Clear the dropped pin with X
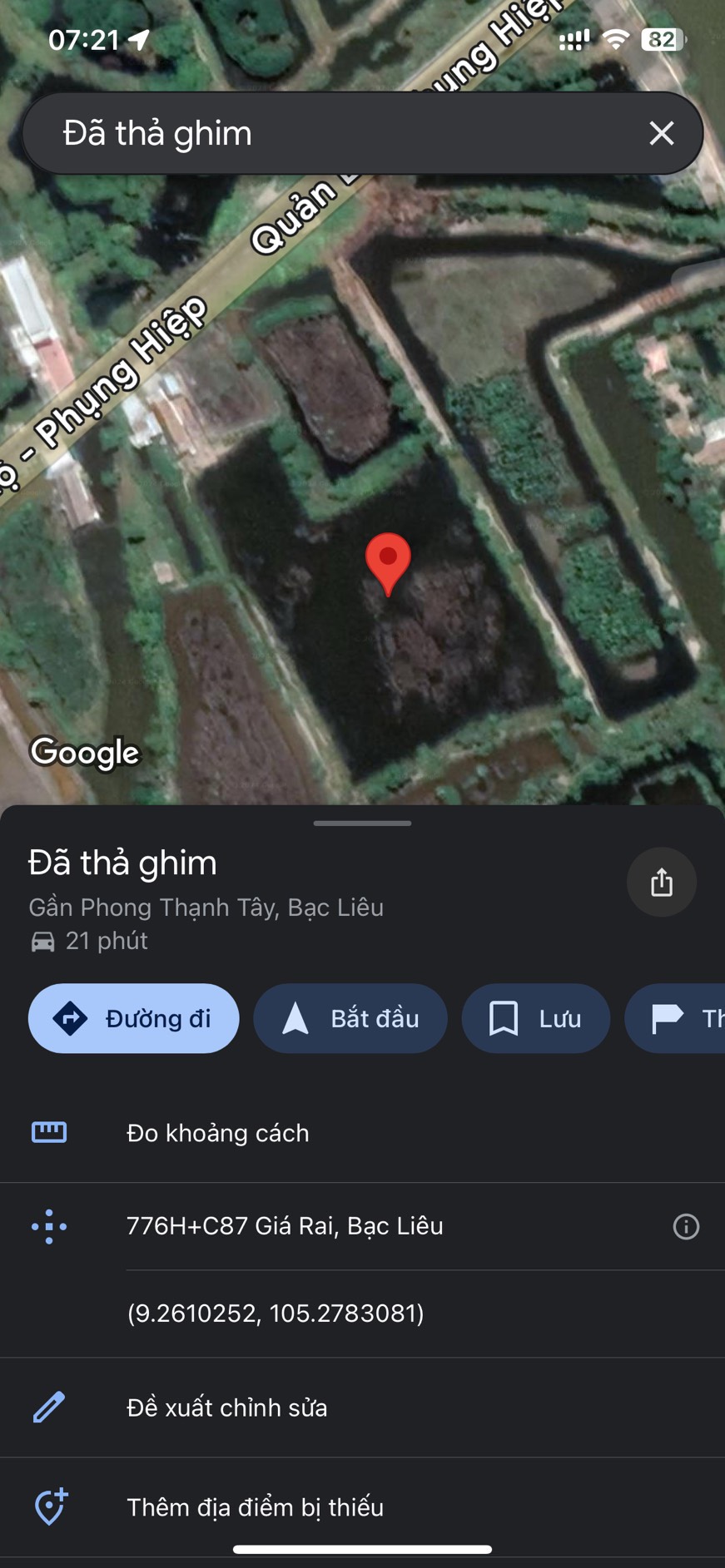 662,133
